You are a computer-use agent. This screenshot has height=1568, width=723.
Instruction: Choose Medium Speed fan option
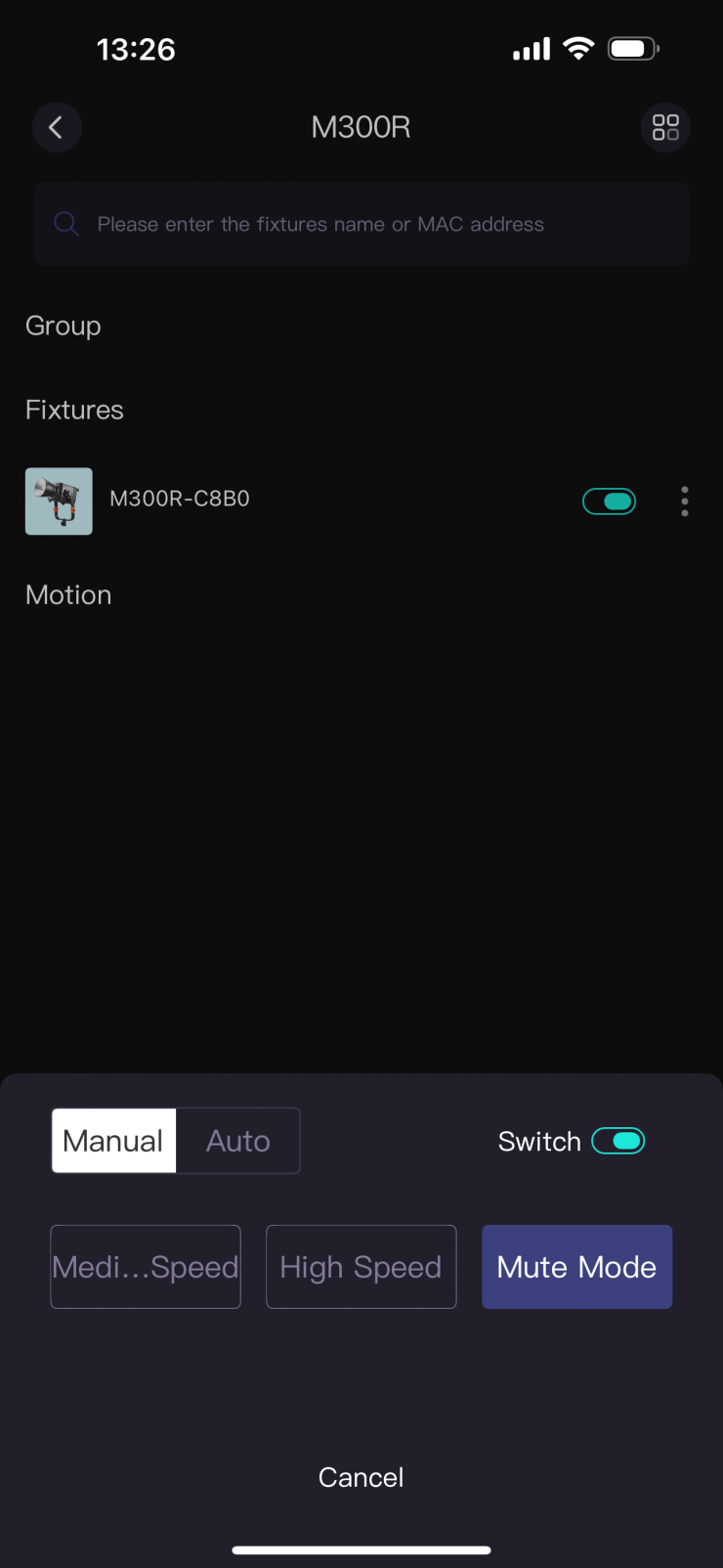[x=146, y=1267]
